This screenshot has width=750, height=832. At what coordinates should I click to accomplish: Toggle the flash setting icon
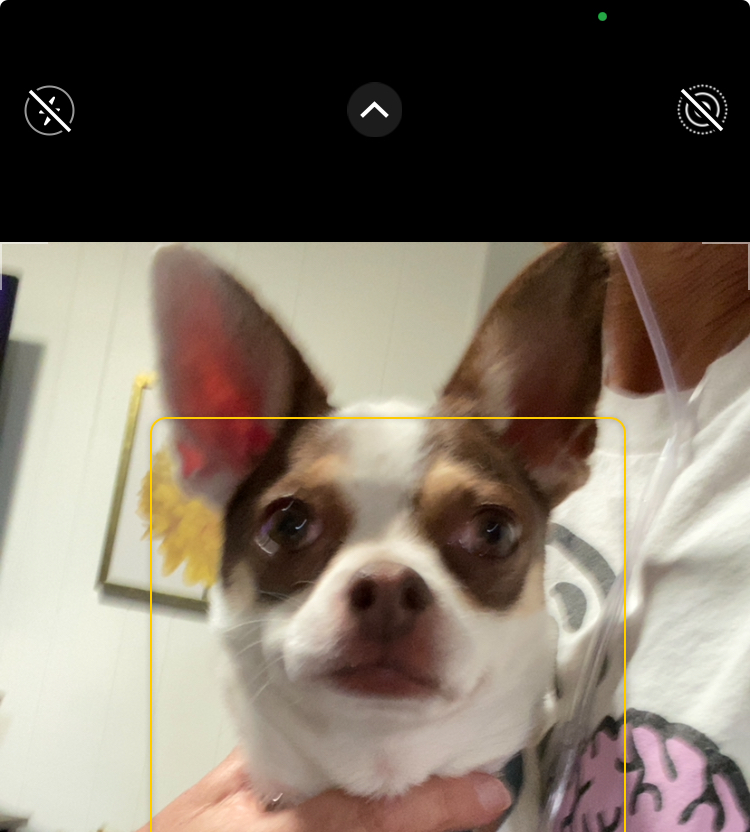(x=50, y=110)
